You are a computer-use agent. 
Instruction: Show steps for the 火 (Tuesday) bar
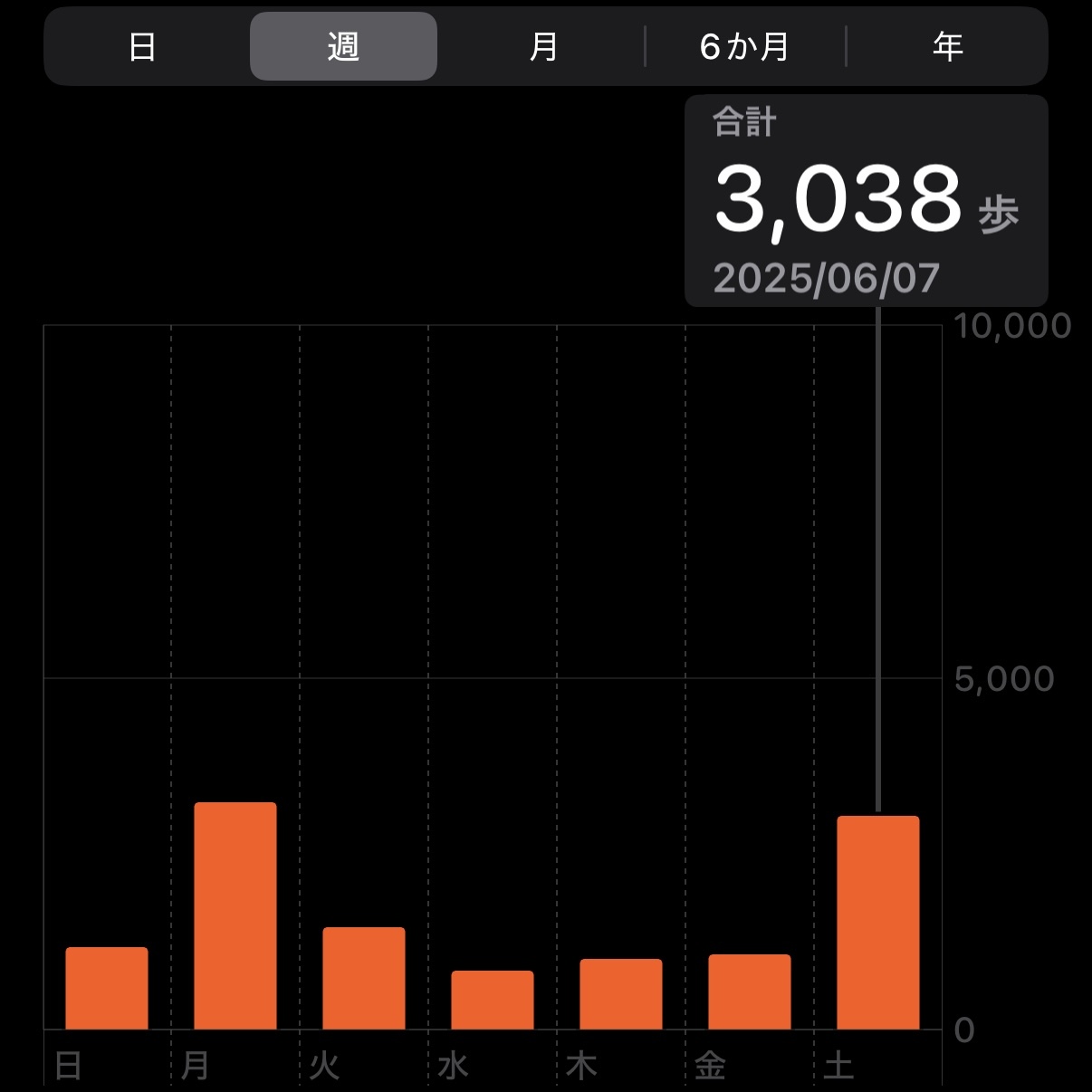point(364,978)
